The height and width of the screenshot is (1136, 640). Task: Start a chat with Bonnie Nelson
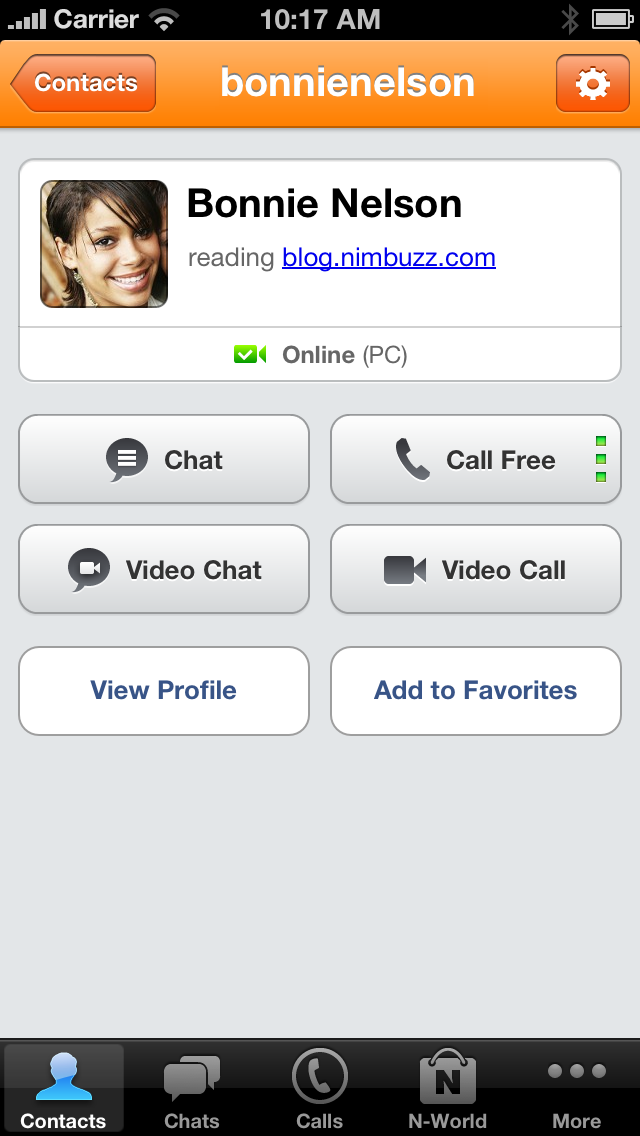[x=164, y=460]
